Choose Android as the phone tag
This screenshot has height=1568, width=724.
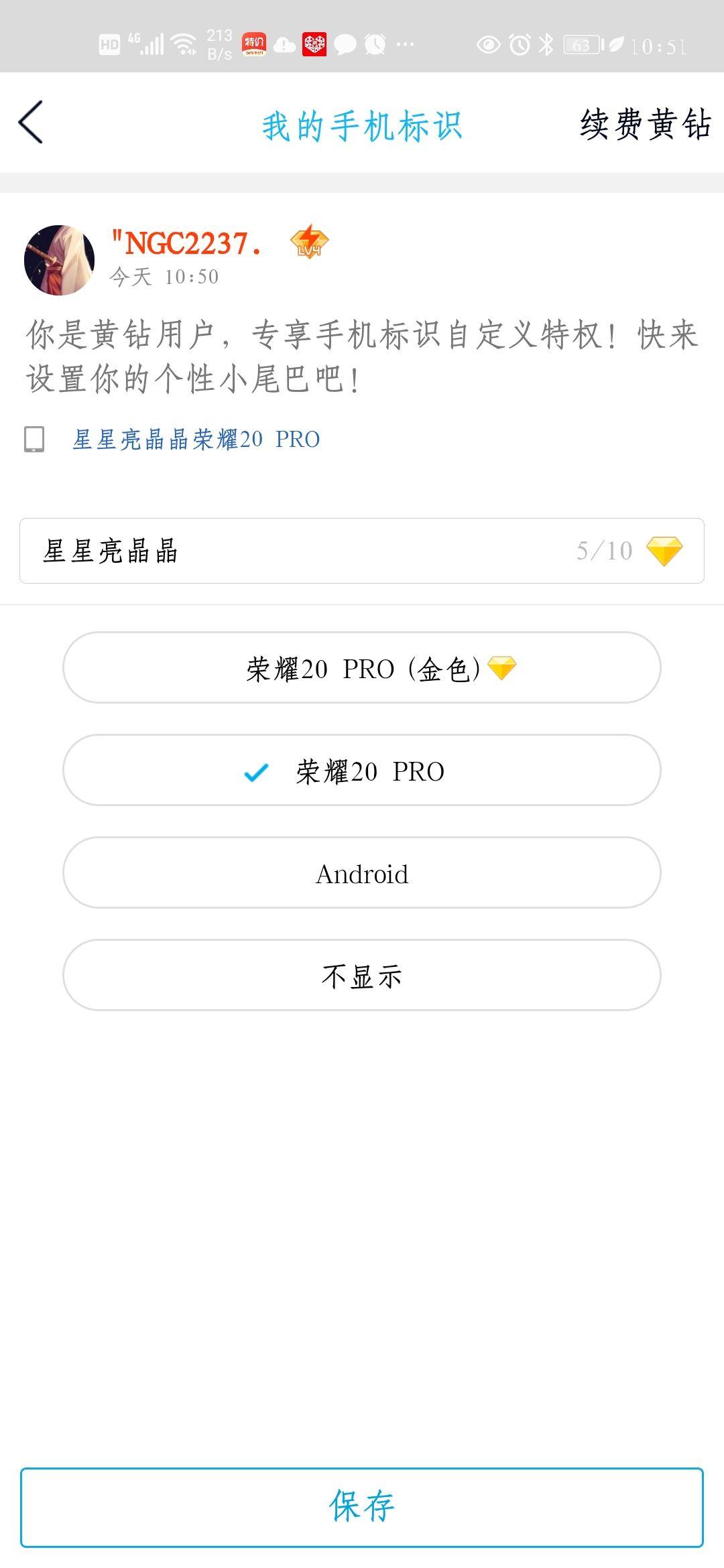click(x=362, y=872)
